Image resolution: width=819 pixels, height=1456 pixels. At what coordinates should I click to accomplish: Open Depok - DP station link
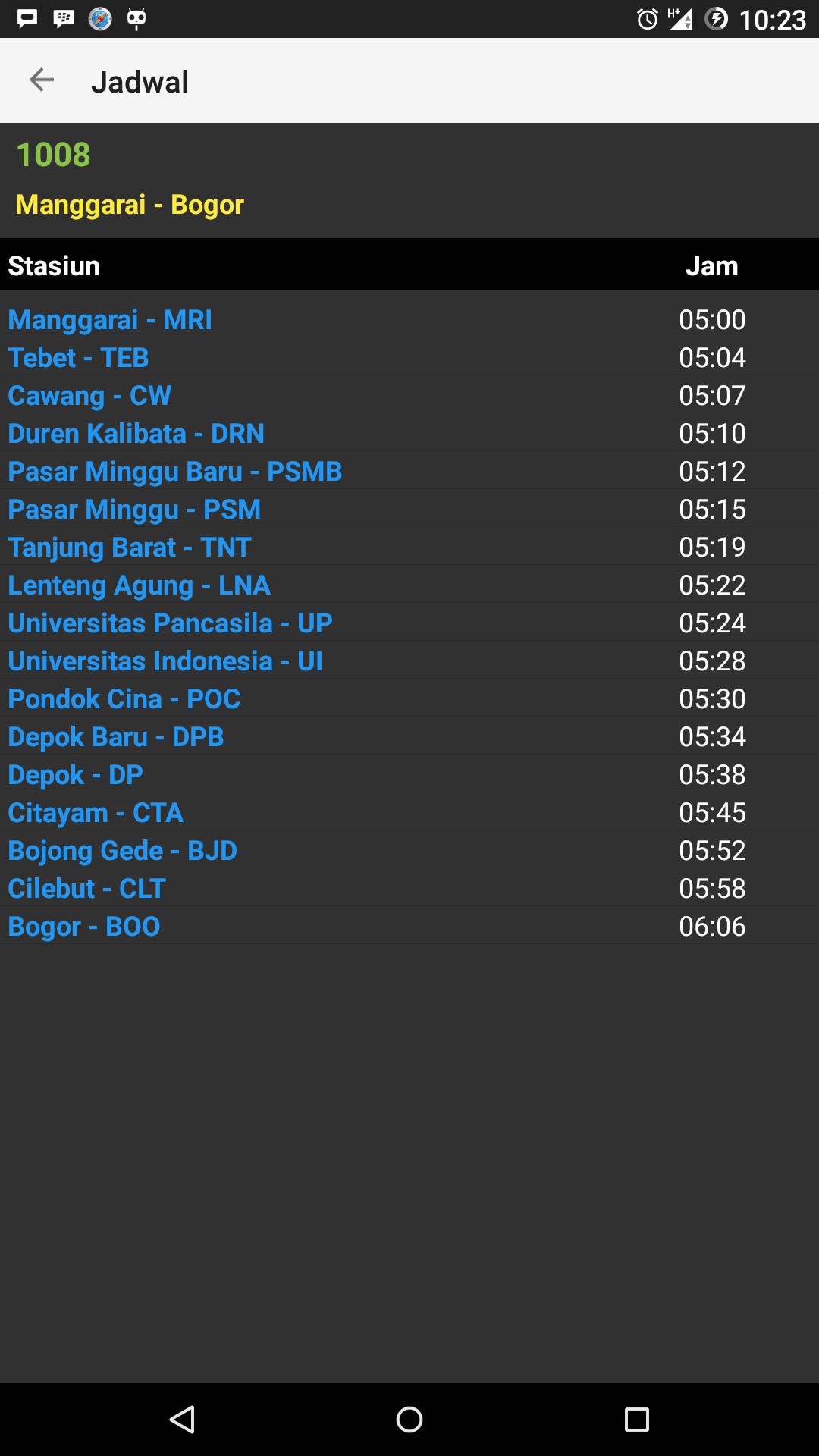(75, 774)
